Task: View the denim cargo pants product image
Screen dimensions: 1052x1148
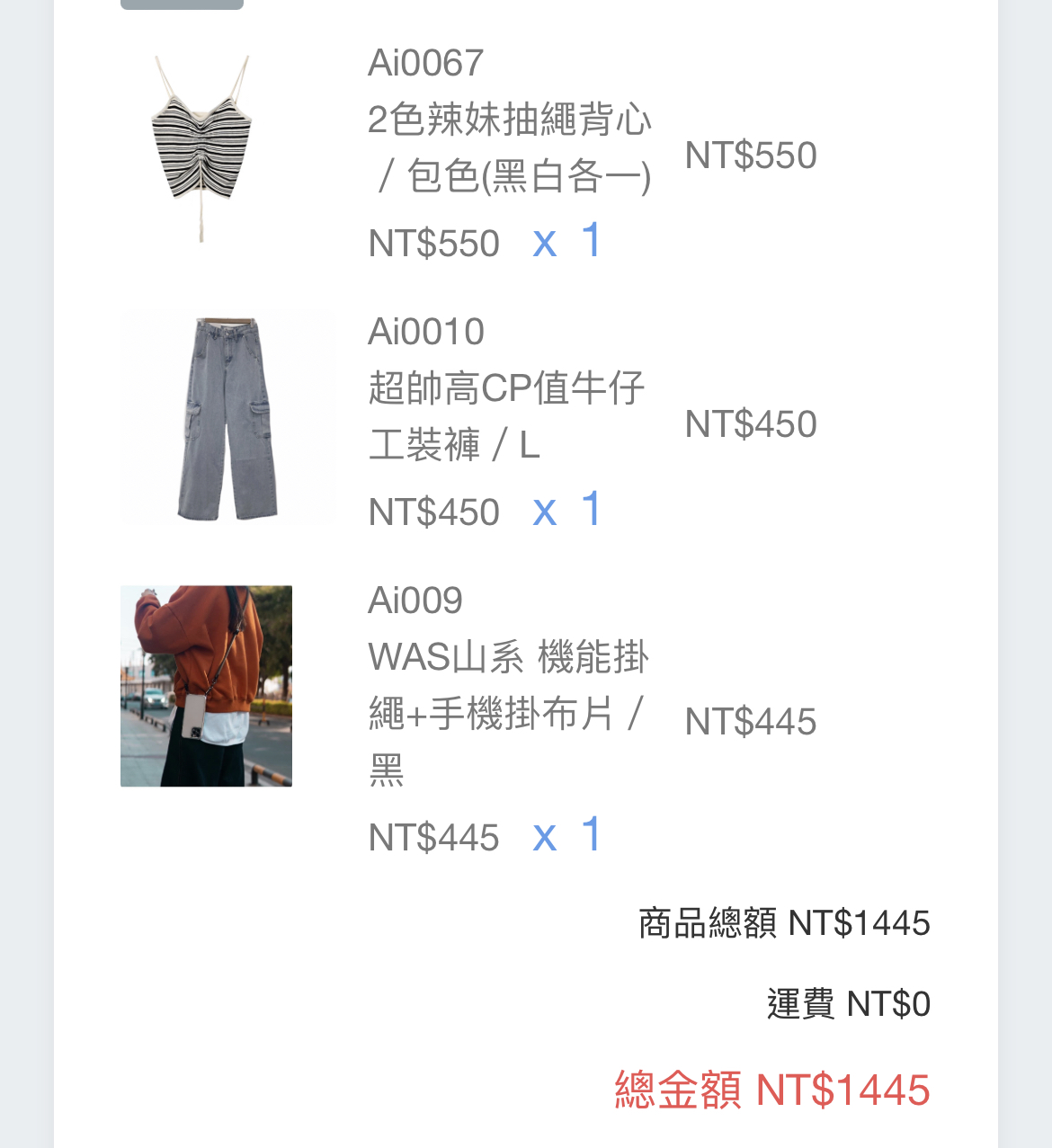Action: [227, 418]
